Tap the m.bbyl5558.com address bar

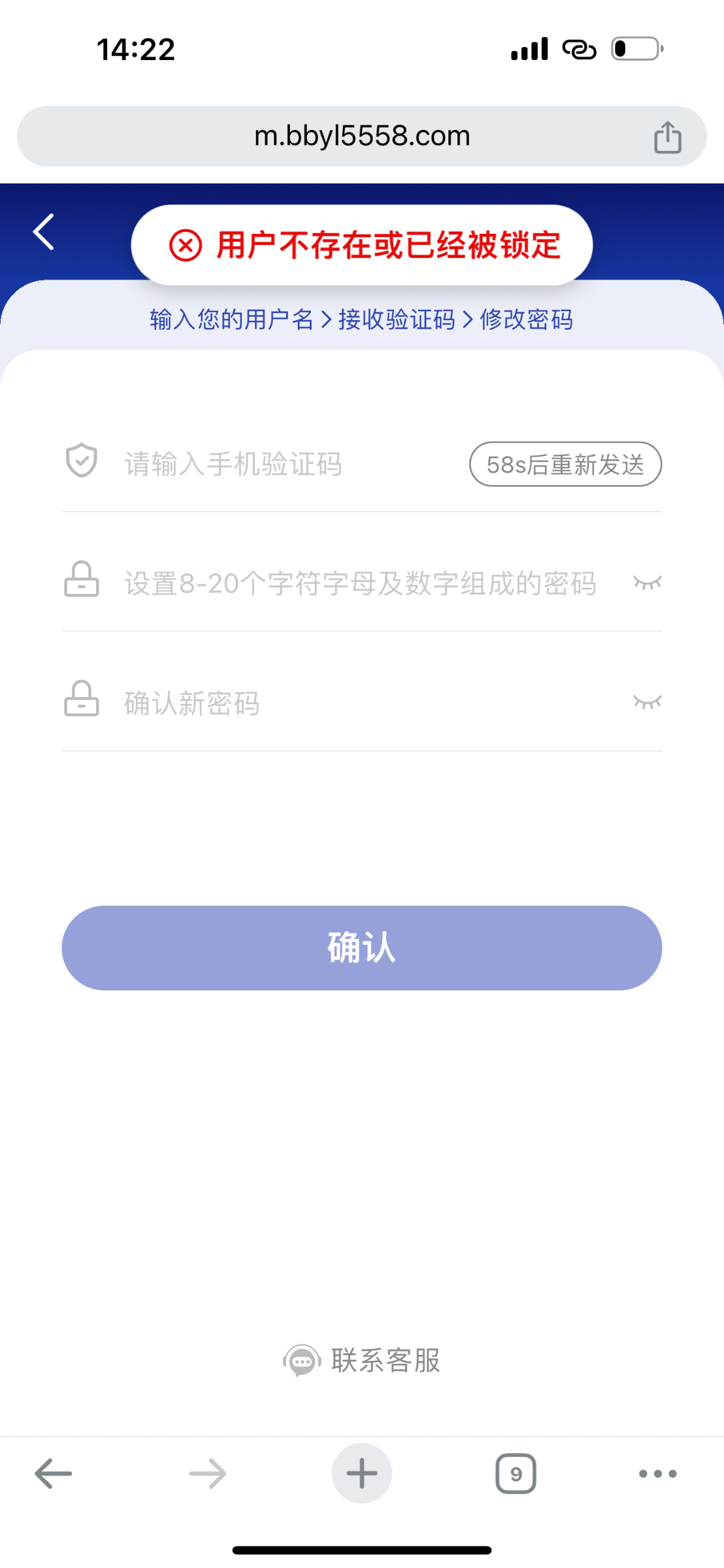[x=361, y=136]
